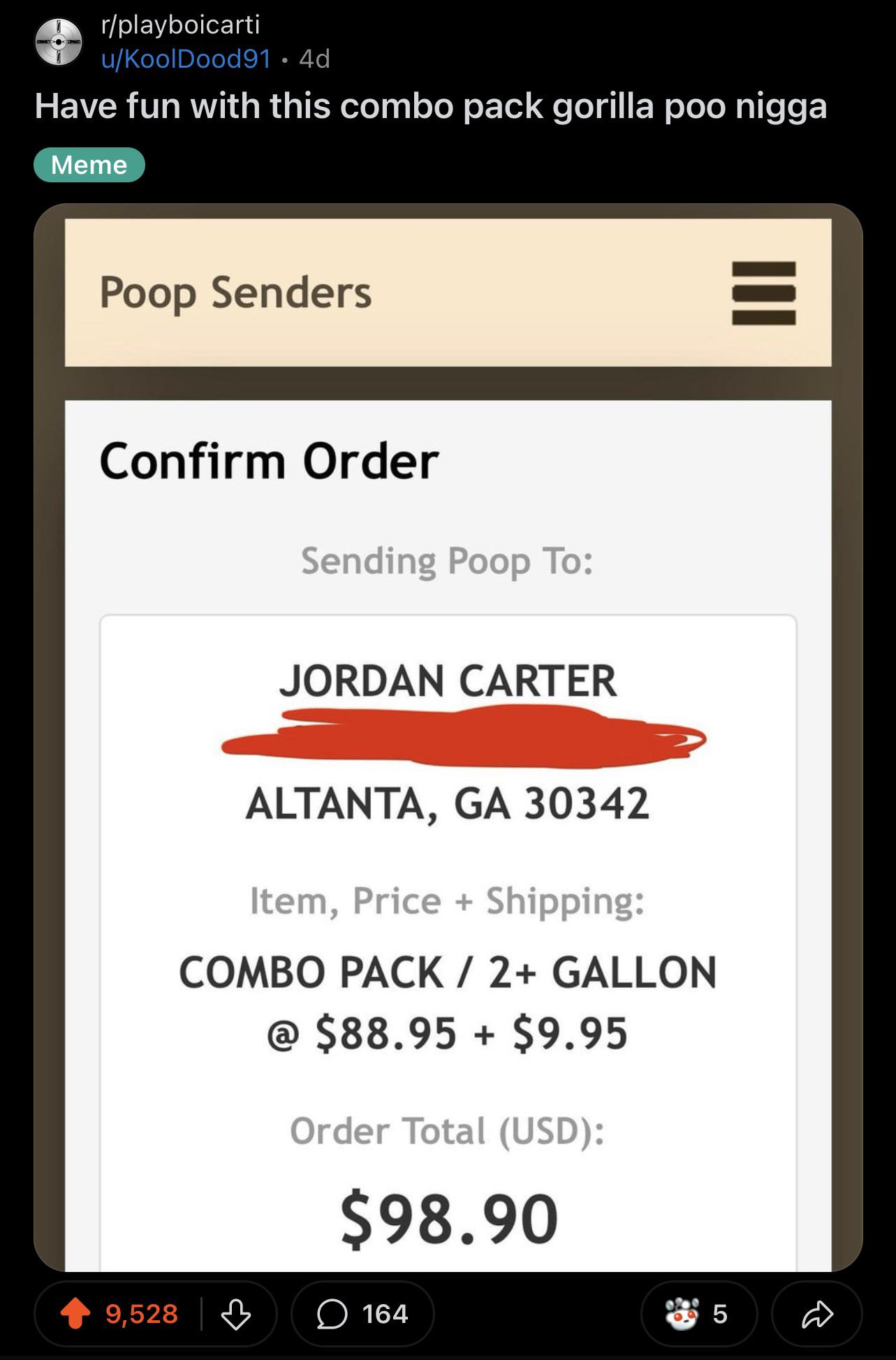The height and width of the screenshot is (1360, 896).
Task: Tap the embedded Confirm Order screenshot
Action: click(x=448, y=768)
